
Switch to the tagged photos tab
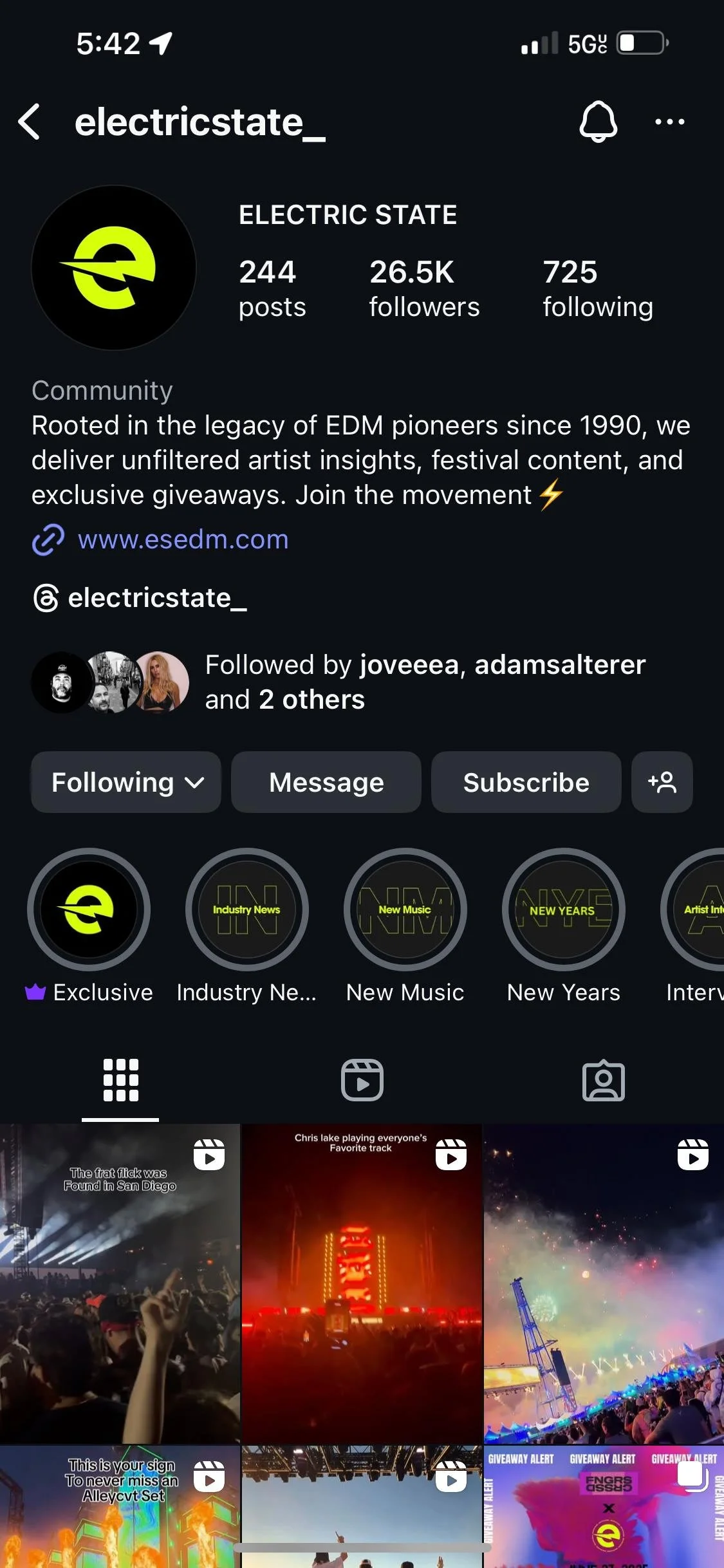(x=603, y=1080)
